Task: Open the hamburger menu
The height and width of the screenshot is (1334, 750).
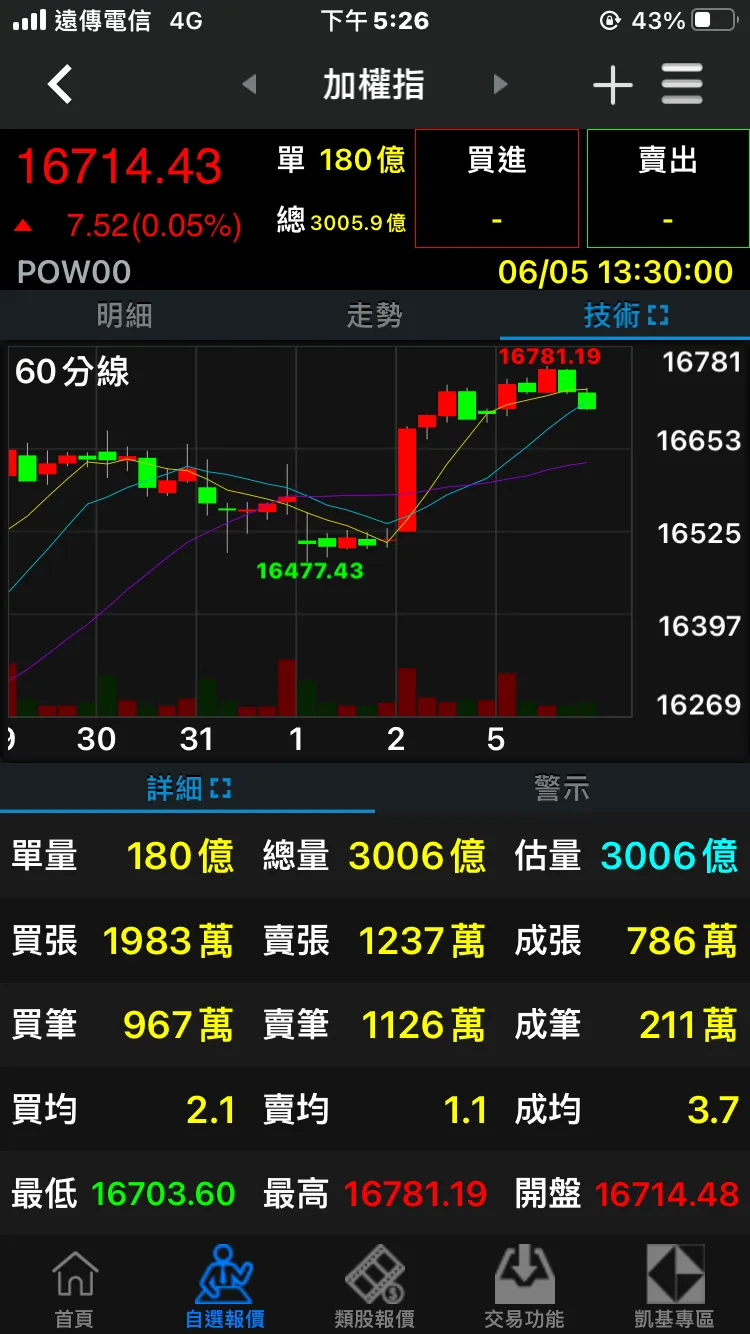Action: click(682, 85)
